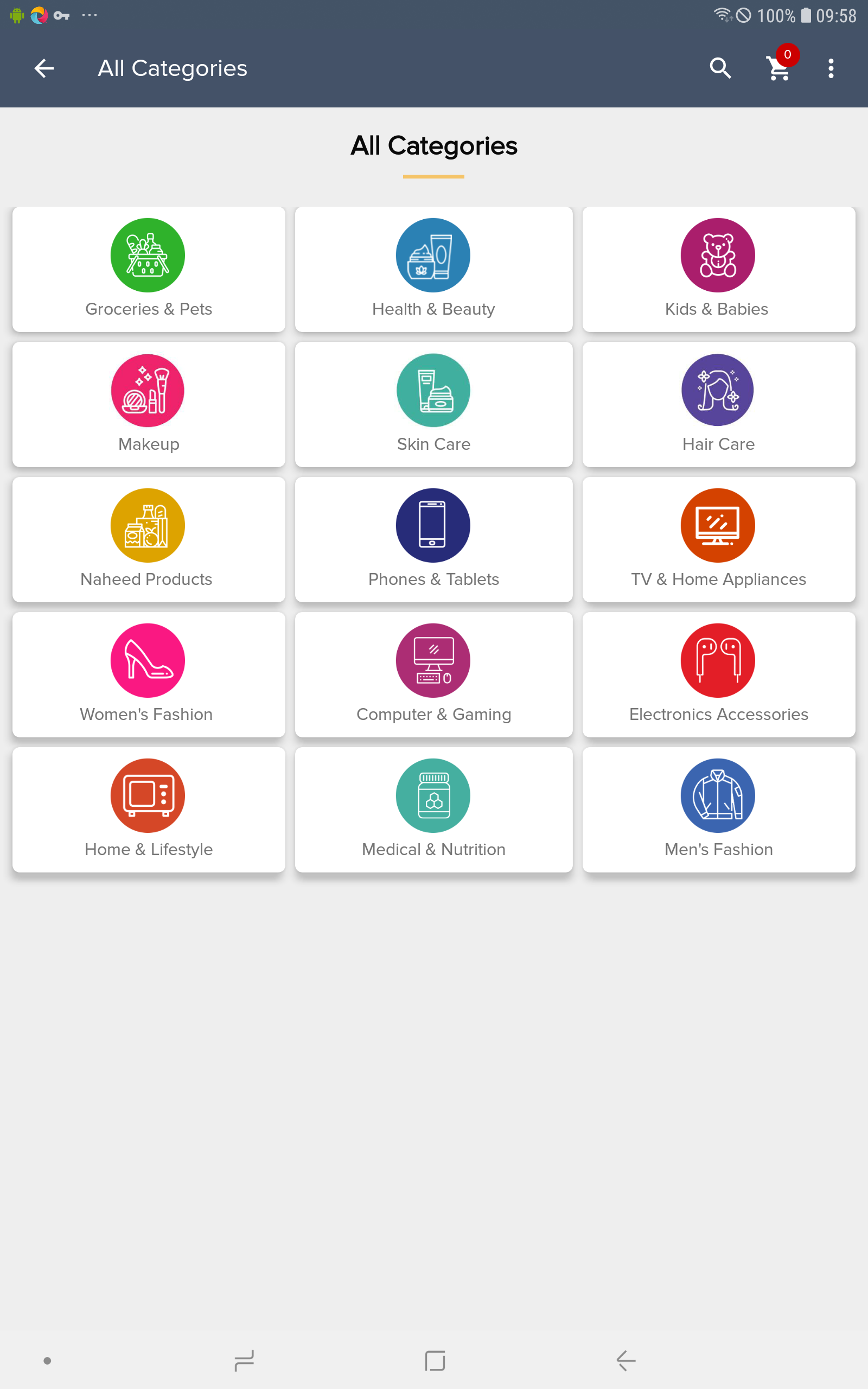
Task: Open Medical & Nutrition category
Action: click(x=433, y=810)
